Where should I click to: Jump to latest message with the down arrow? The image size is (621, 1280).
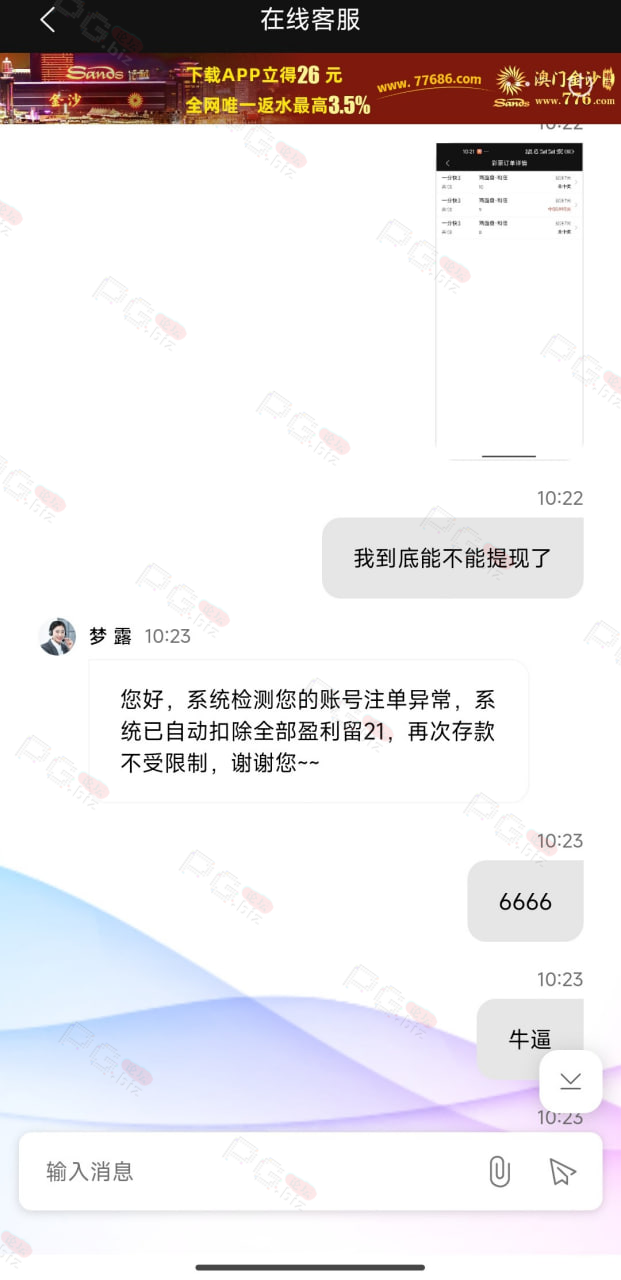coord(571,1081)
